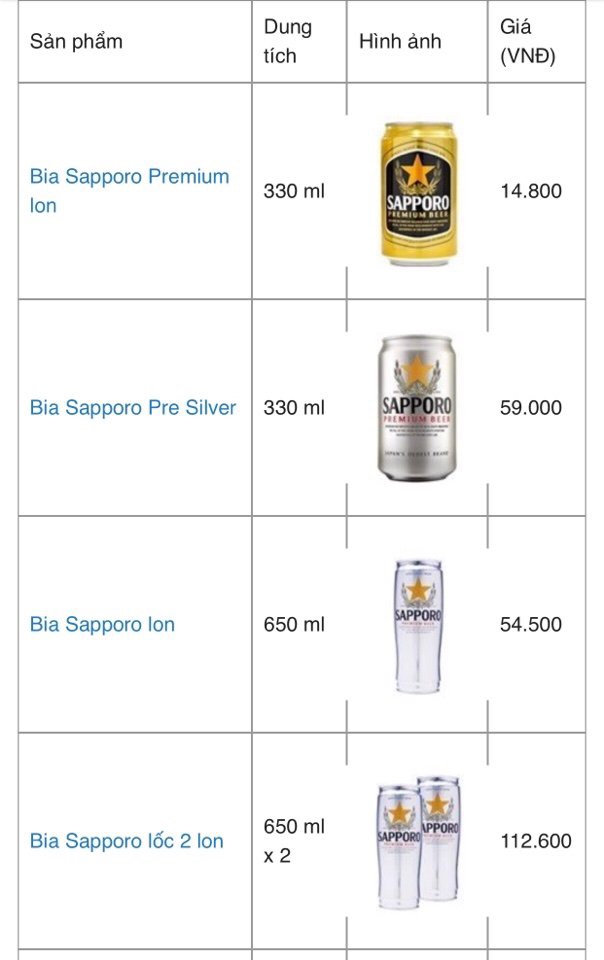The width and height of the screenshot is (604, 960).
Task: Tap the Bia Sapporo lon product link
Action: 102,625
